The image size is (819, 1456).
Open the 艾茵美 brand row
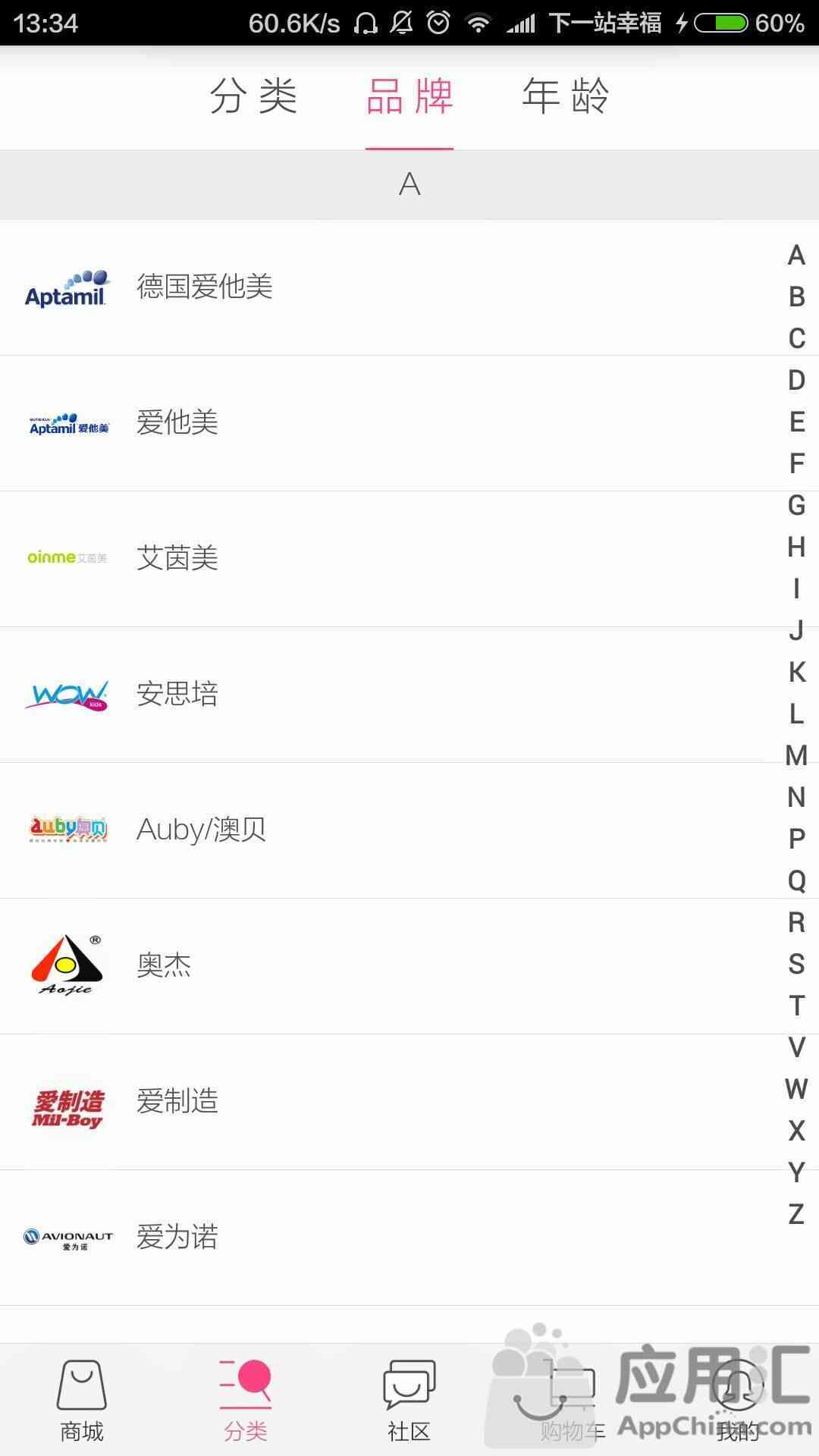pyautogui.click(x=409, y=559)
